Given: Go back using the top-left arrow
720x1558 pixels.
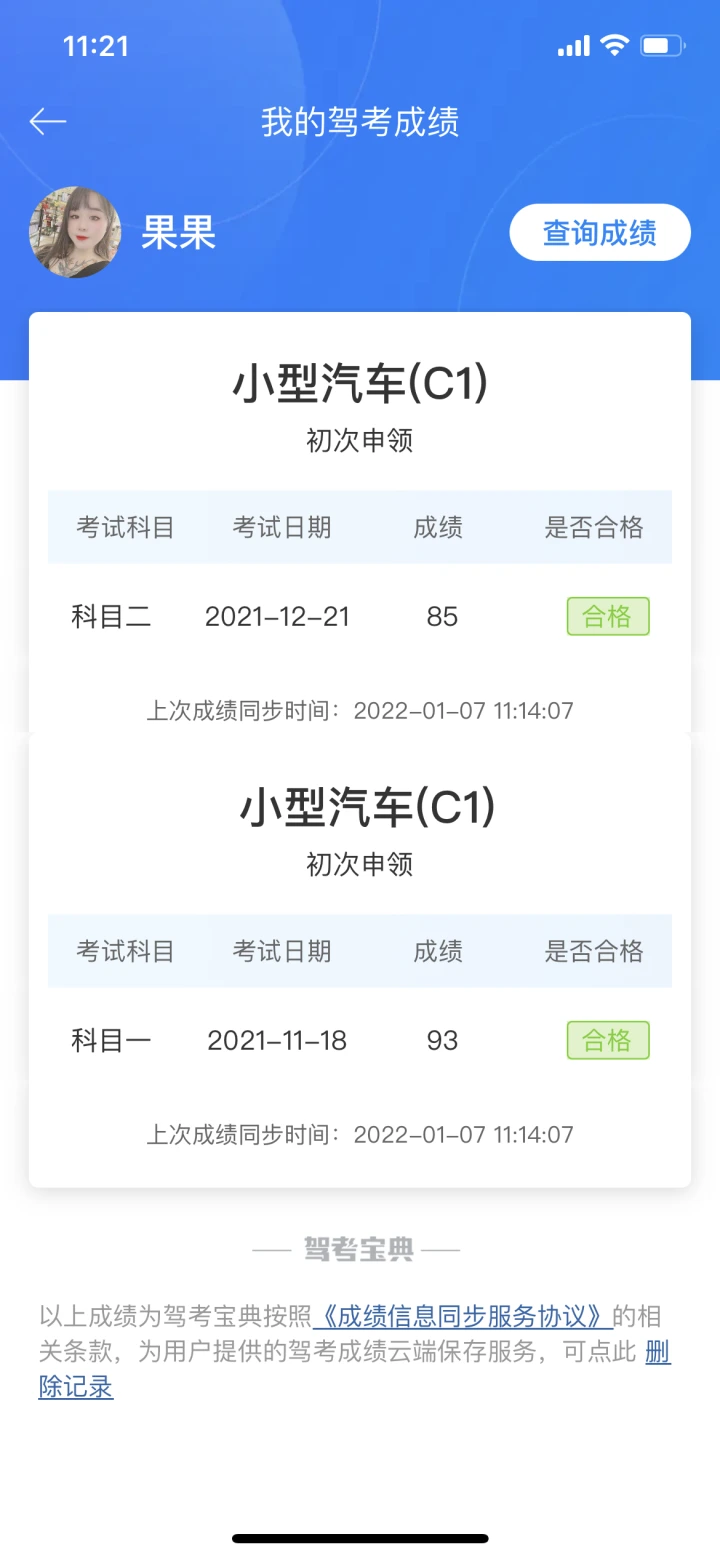Looking at the screenshot, I should (x=47, y=122).
